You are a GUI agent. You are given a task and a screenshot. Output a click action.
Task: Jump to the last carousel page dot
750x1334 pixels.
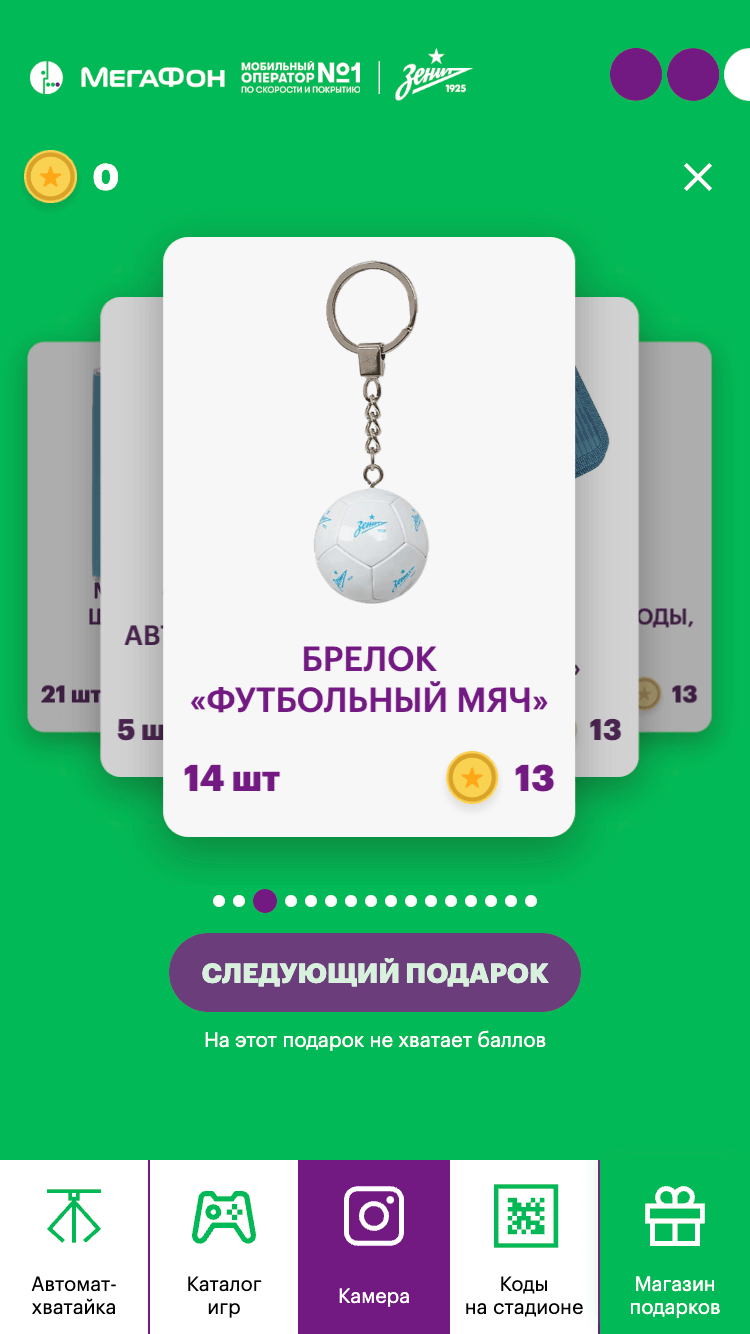click(531, 901)
